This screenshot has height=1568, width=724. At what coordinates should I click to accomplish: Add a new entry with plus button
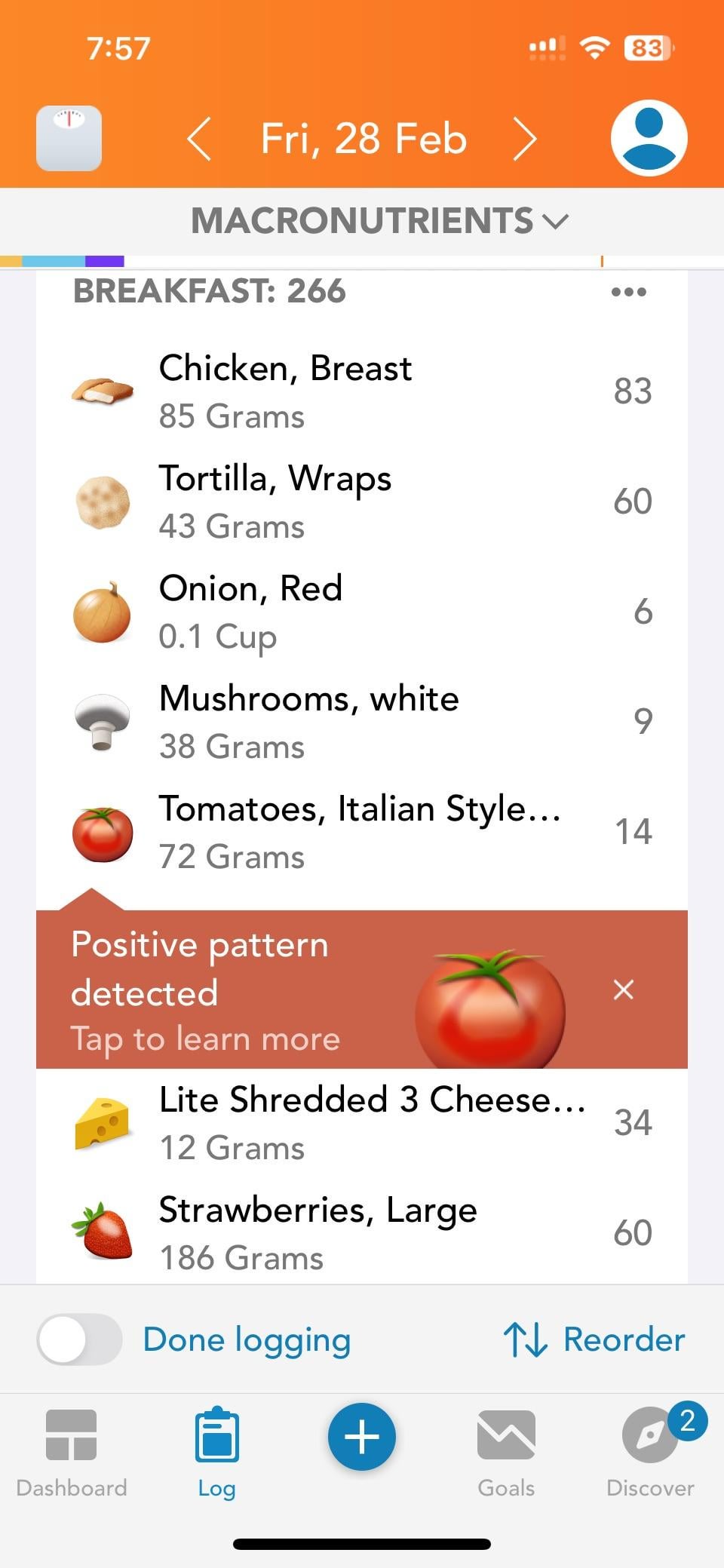362,1437
